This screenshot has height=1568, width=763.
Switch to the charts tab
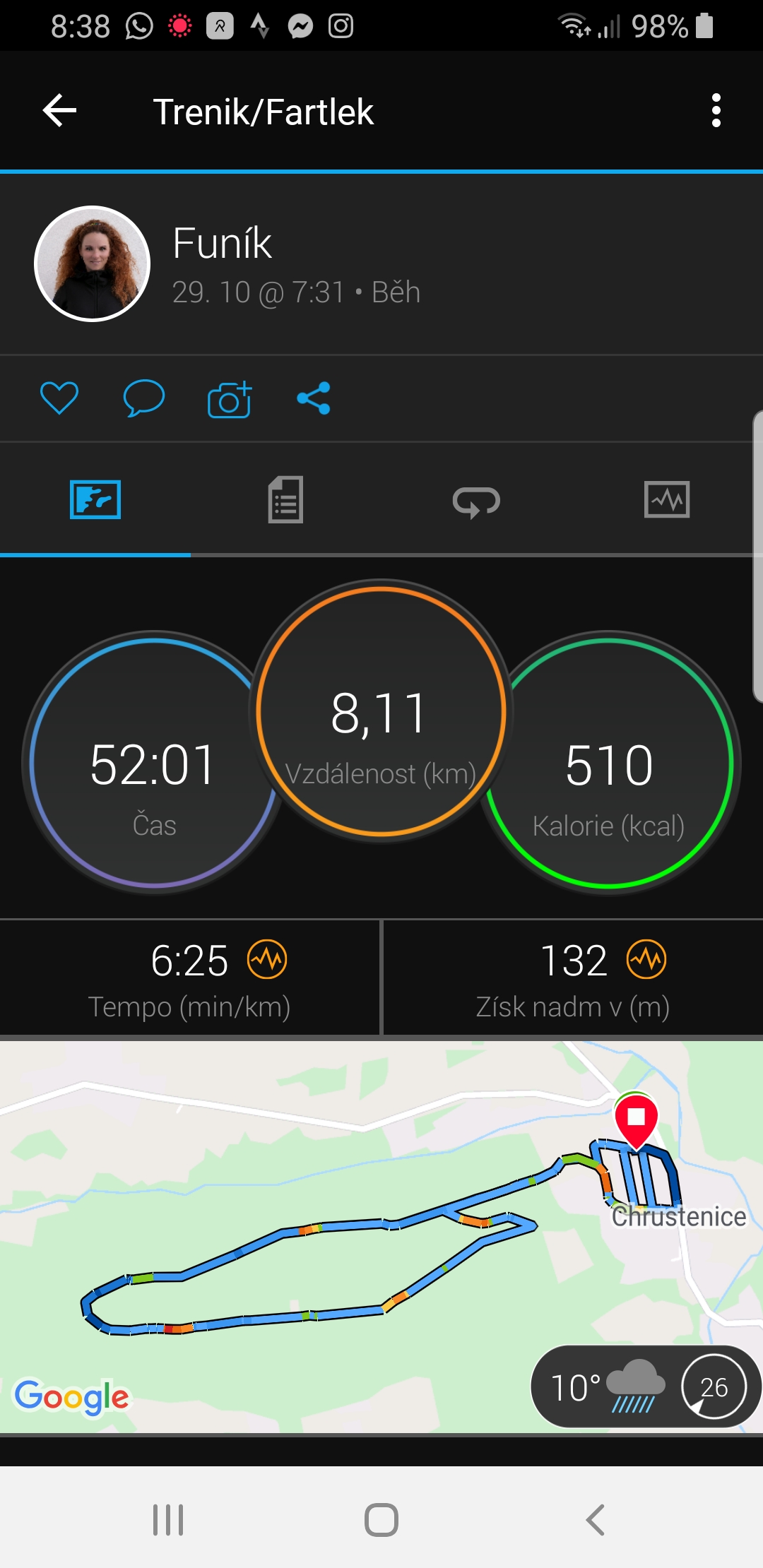(667, 499)
